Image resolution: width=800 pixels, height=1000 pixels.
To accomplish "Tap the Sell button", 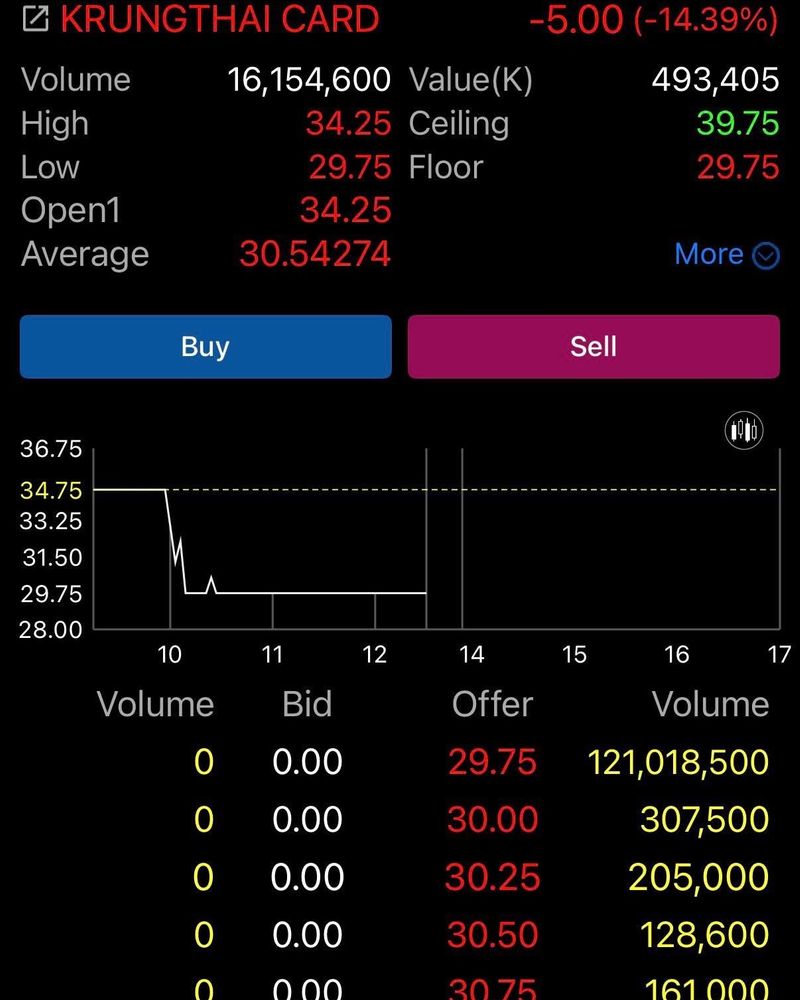I will pyautogui.click(x=593, y=347).
